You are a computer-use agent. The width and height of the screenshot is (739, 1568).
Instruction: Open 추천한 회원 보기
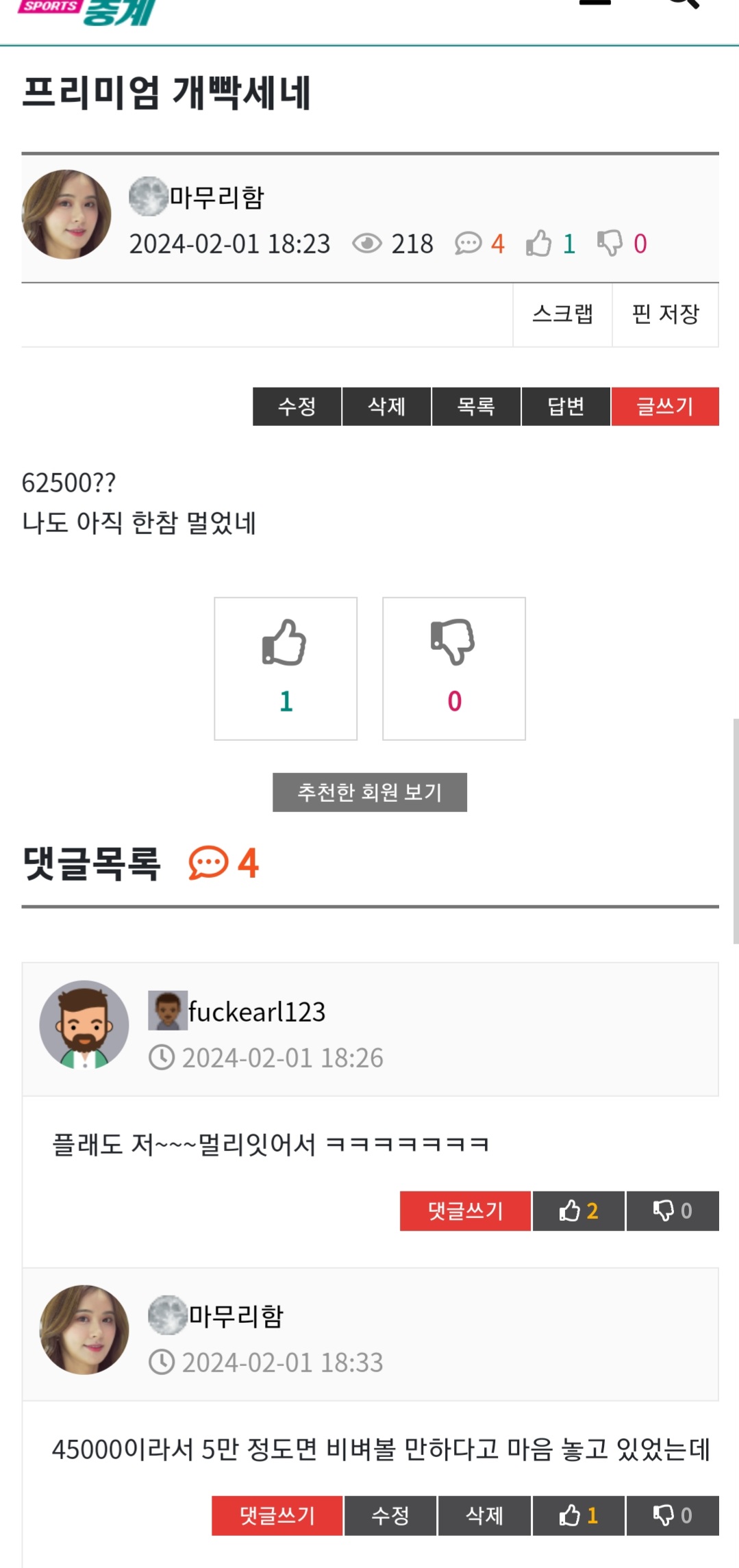tap(369, 792)
